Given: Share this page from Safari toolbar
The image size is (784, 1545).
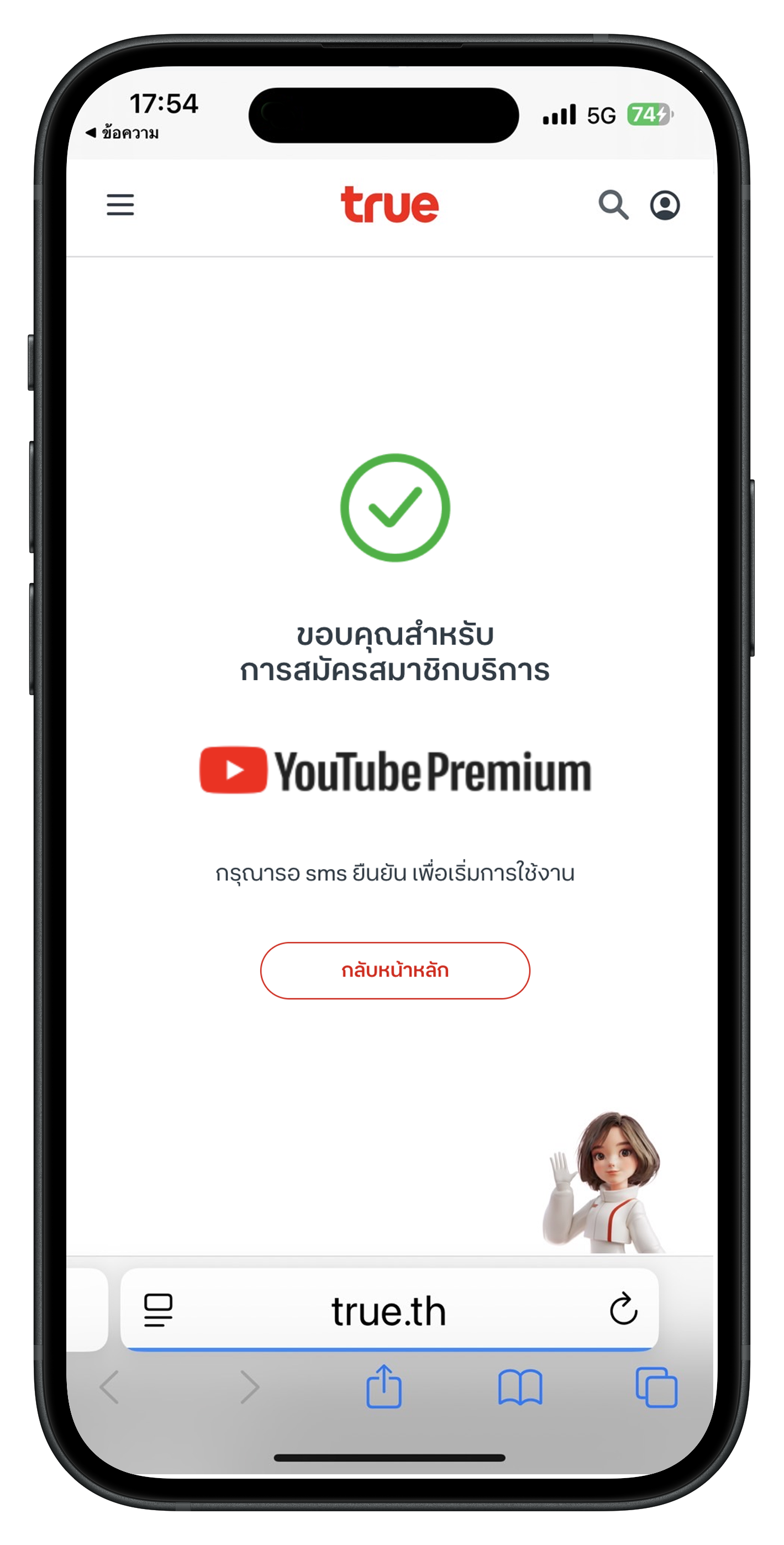Looking at the screenshot, I should point(383,1386).
